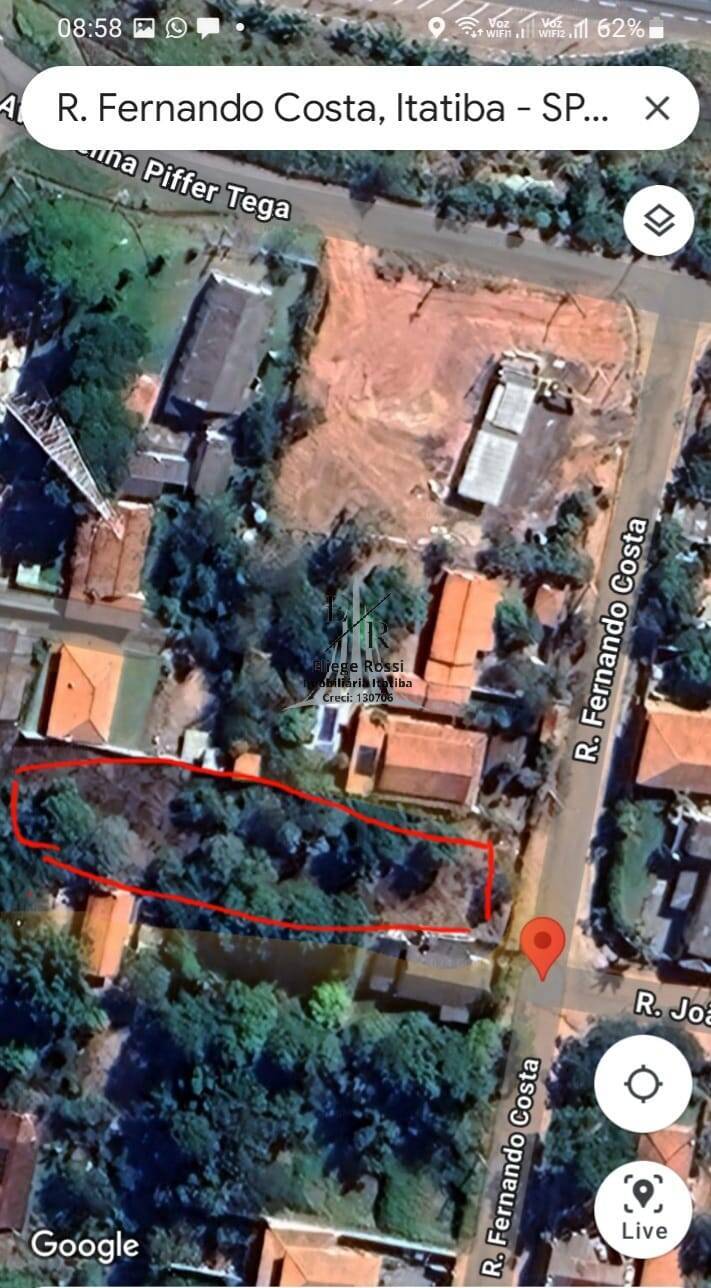Edit the R. Fernando Costa search field

pyautogui.click(x=332, y=108)
